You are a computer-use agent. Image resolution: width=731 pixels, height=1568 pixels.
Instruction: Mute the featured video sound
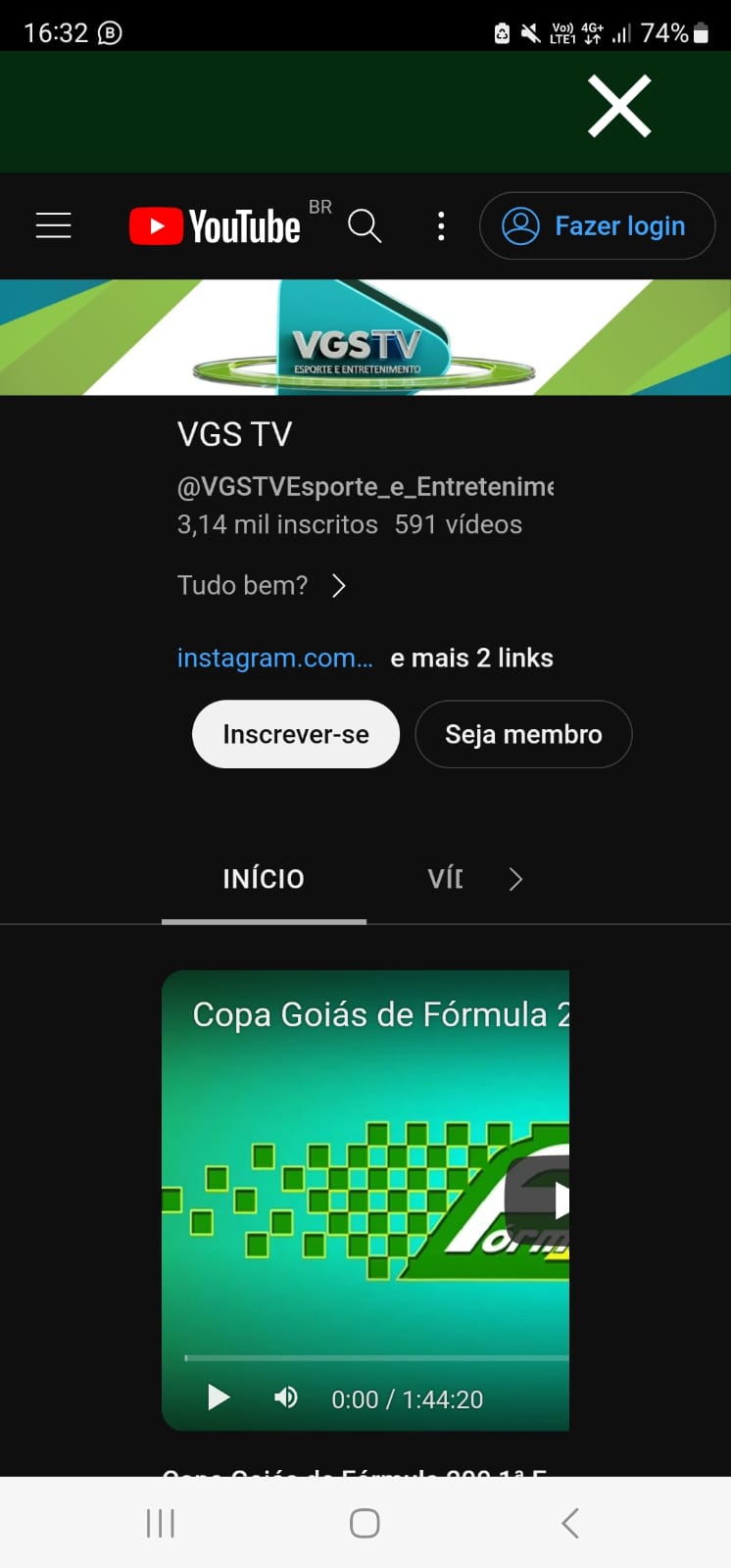pos(286,1397)
